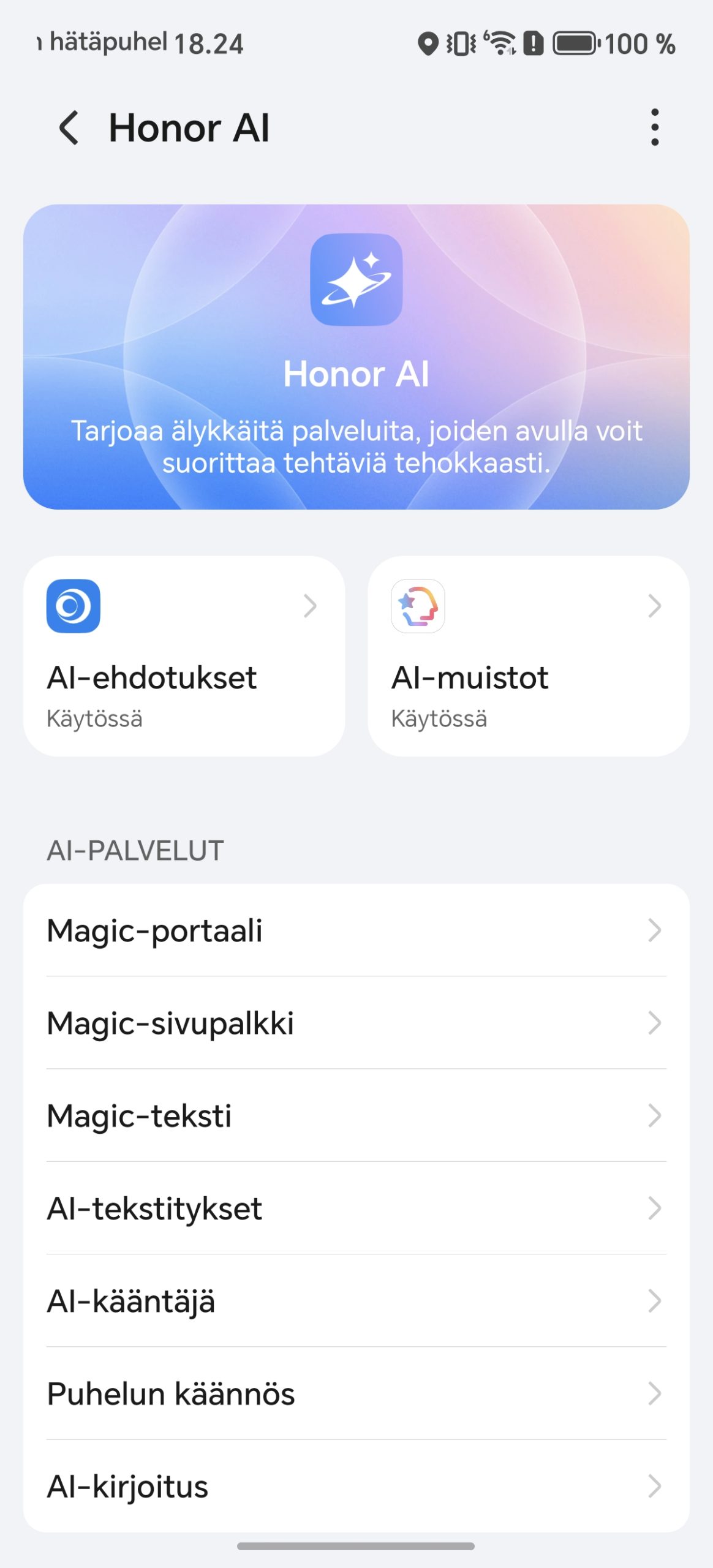
Task: Tap the AI-kääntäjä row
Action: pyautogui.click(x=356, y=1301)
